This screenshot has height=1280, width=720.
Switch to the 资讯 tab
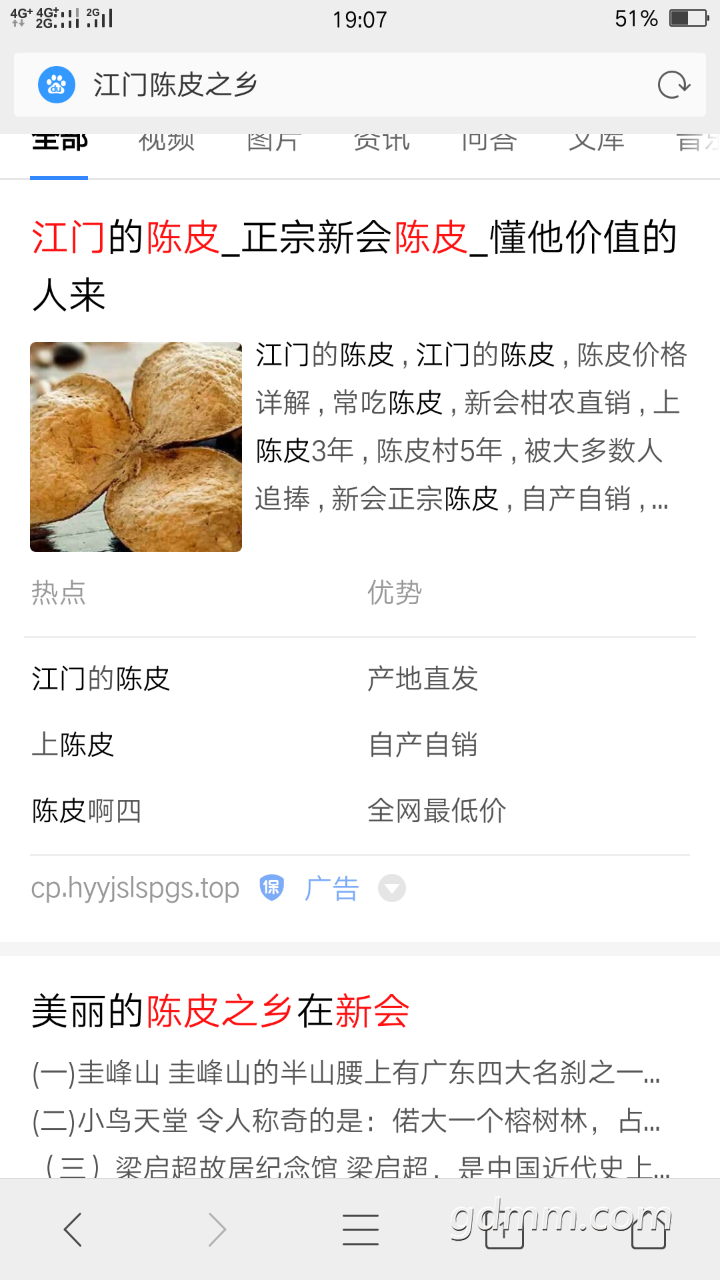tap(381, 145)
